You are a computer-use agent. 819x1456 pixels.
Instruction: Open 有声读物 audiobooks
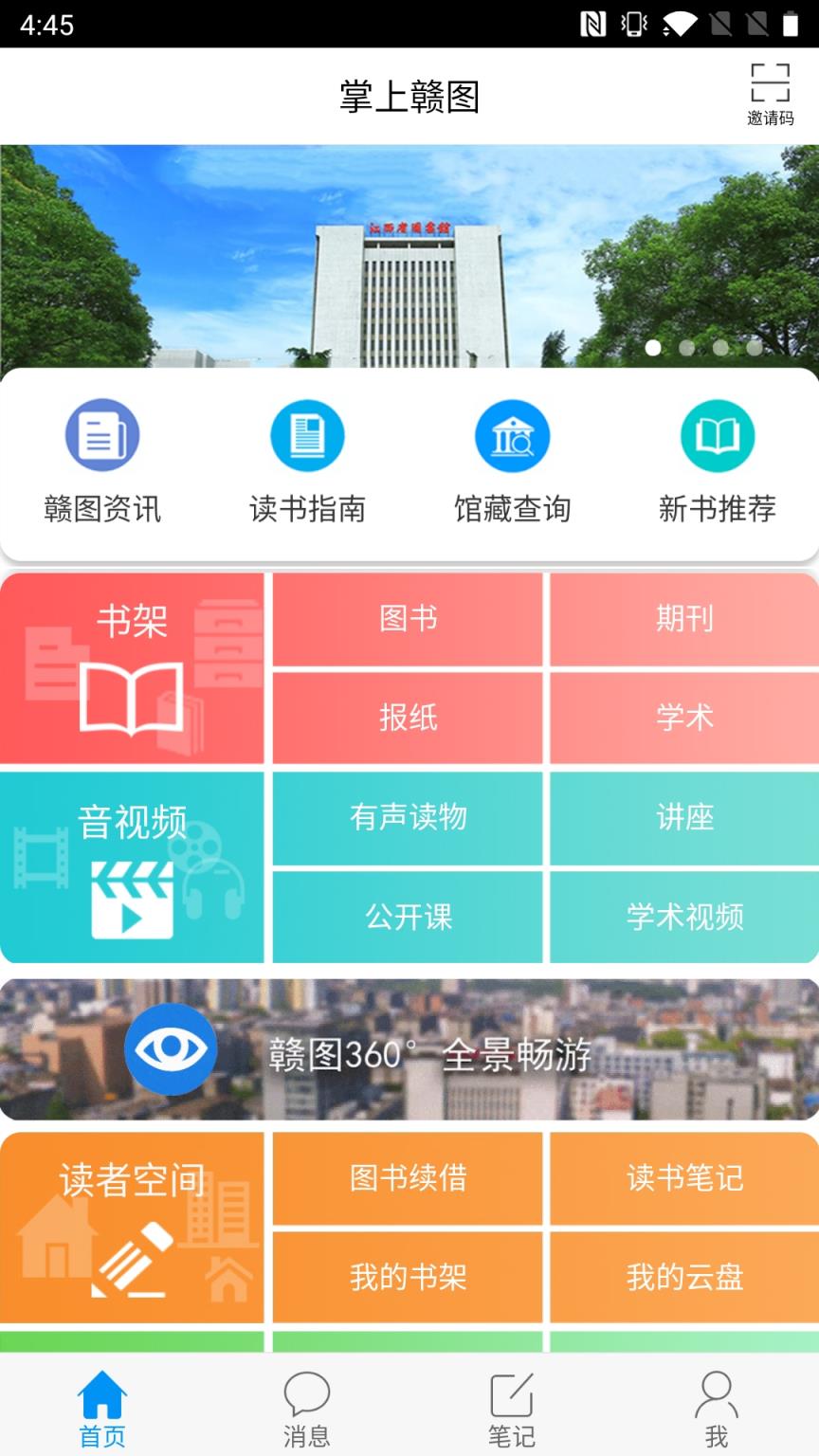point(408,819)
